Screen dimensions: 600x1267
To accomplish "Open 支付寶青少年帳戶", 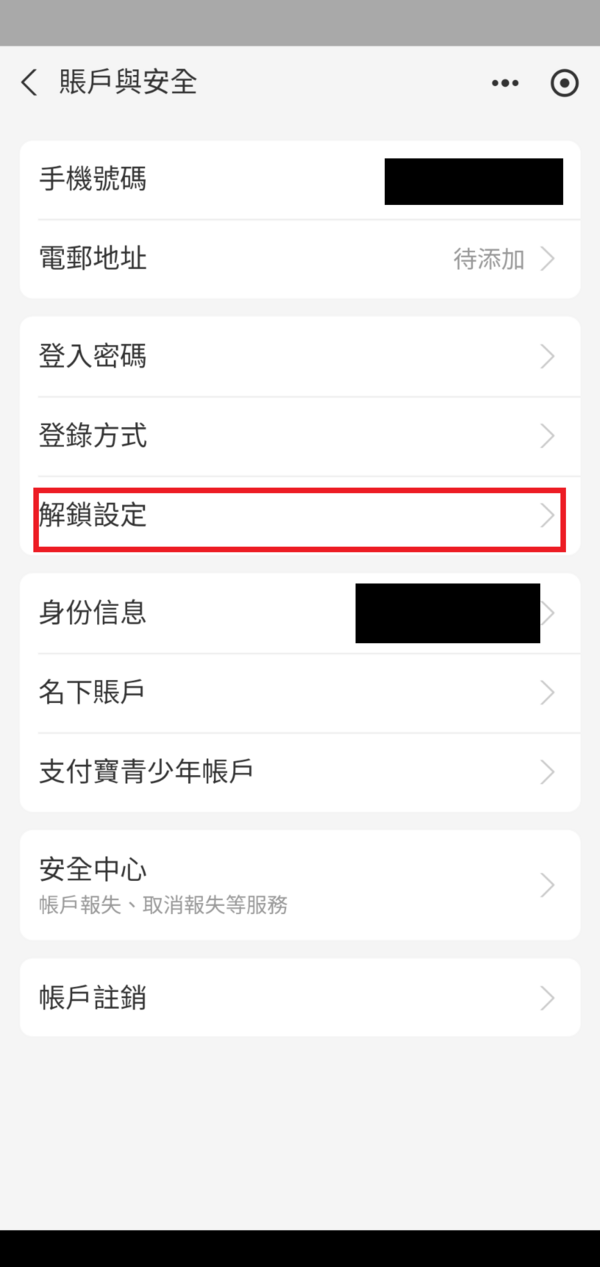I will (300, 772).
